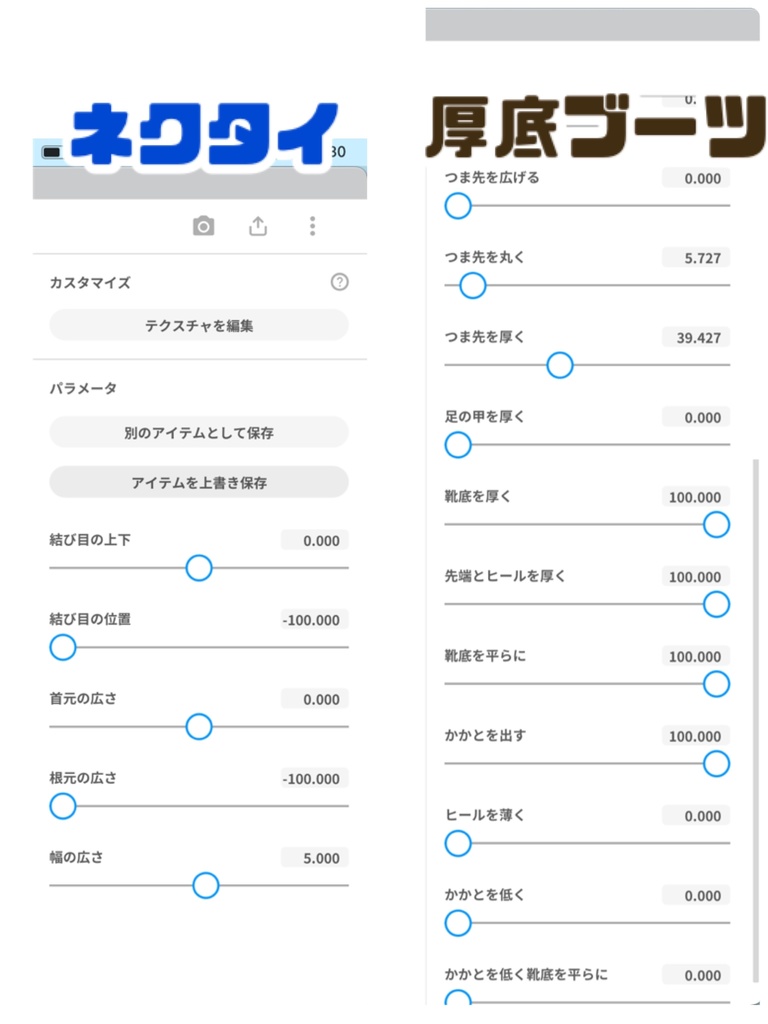This screenshot has width=768, height=1024.
Task: Select the 靴底を厚く slider handle
Action: [x=716, y=524]
